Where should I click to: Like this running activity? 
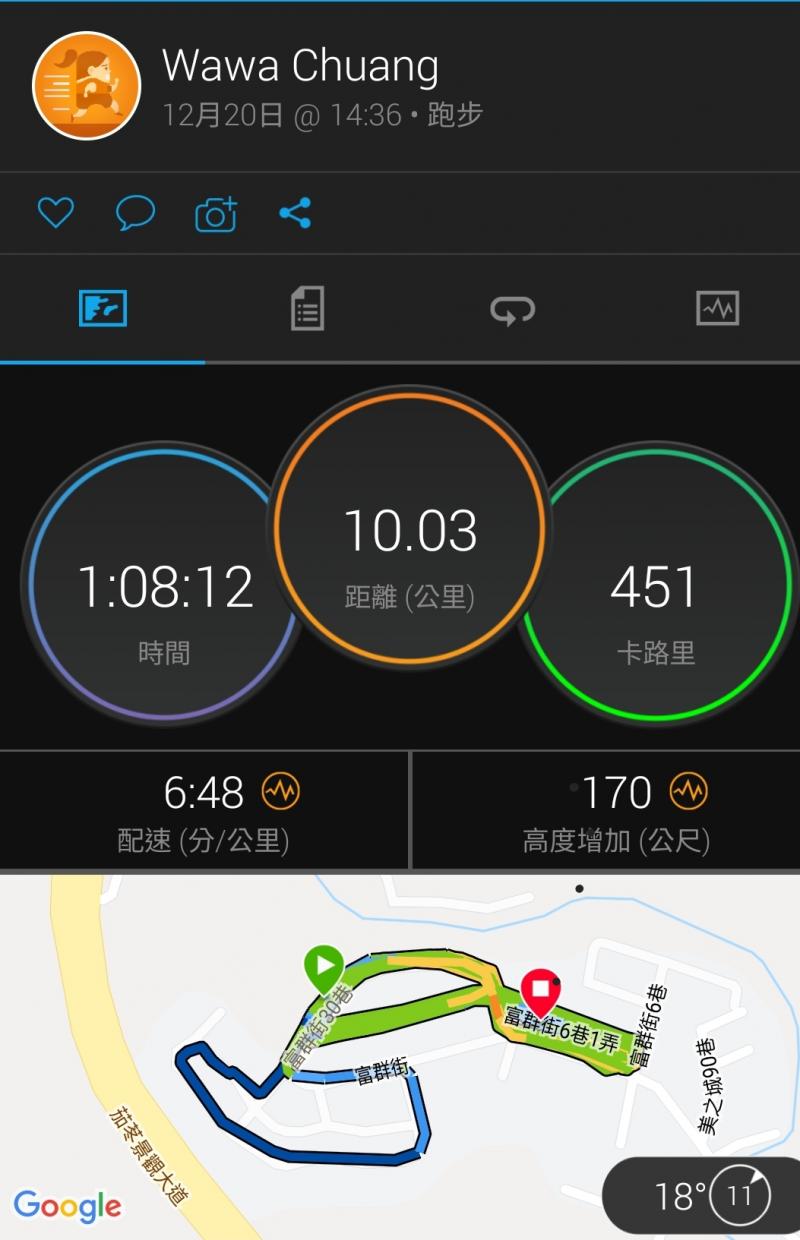click(x=56, y=213)
